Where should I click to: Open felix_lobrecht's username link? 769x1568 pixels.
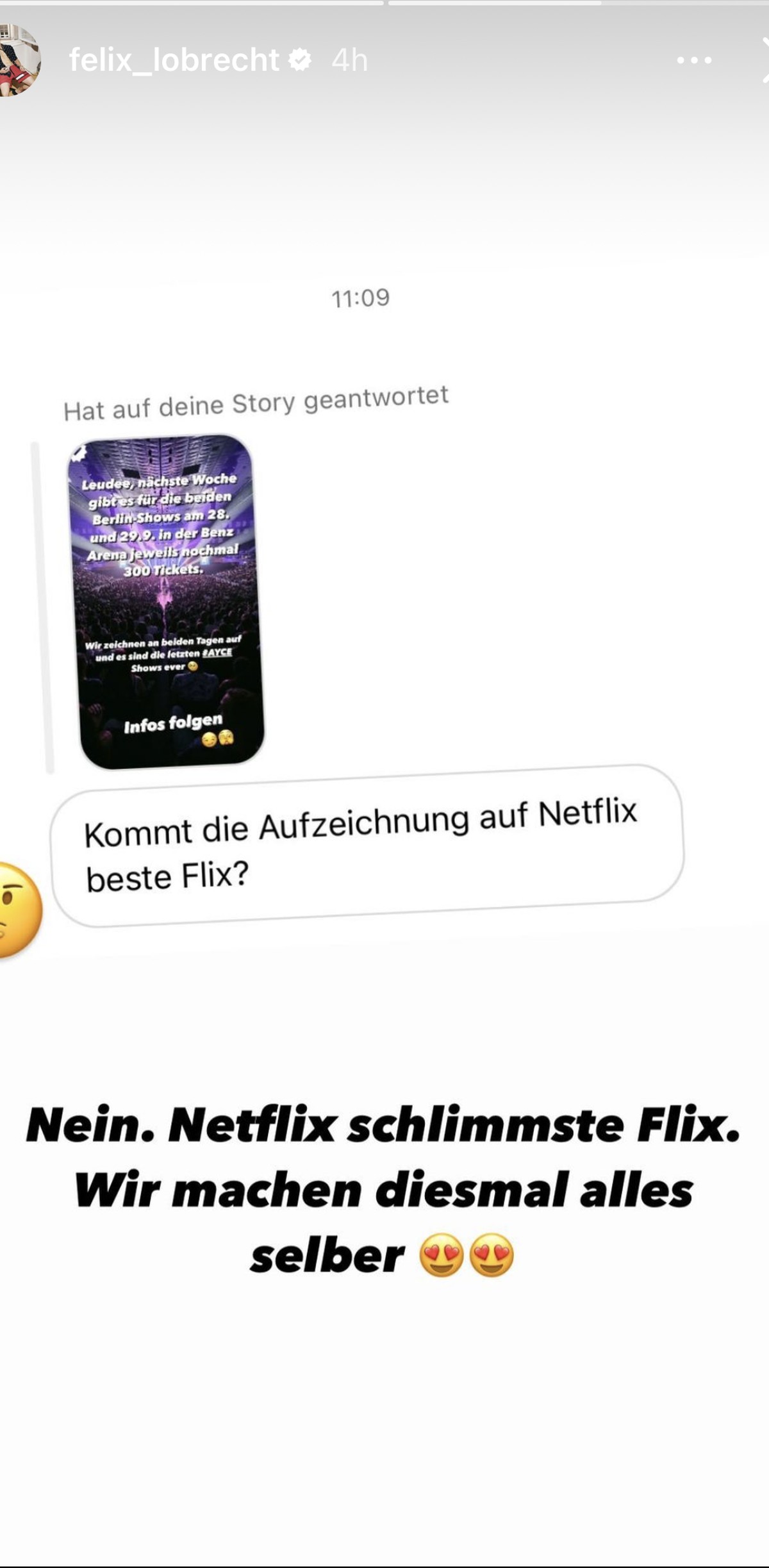[x=174, y=60]
